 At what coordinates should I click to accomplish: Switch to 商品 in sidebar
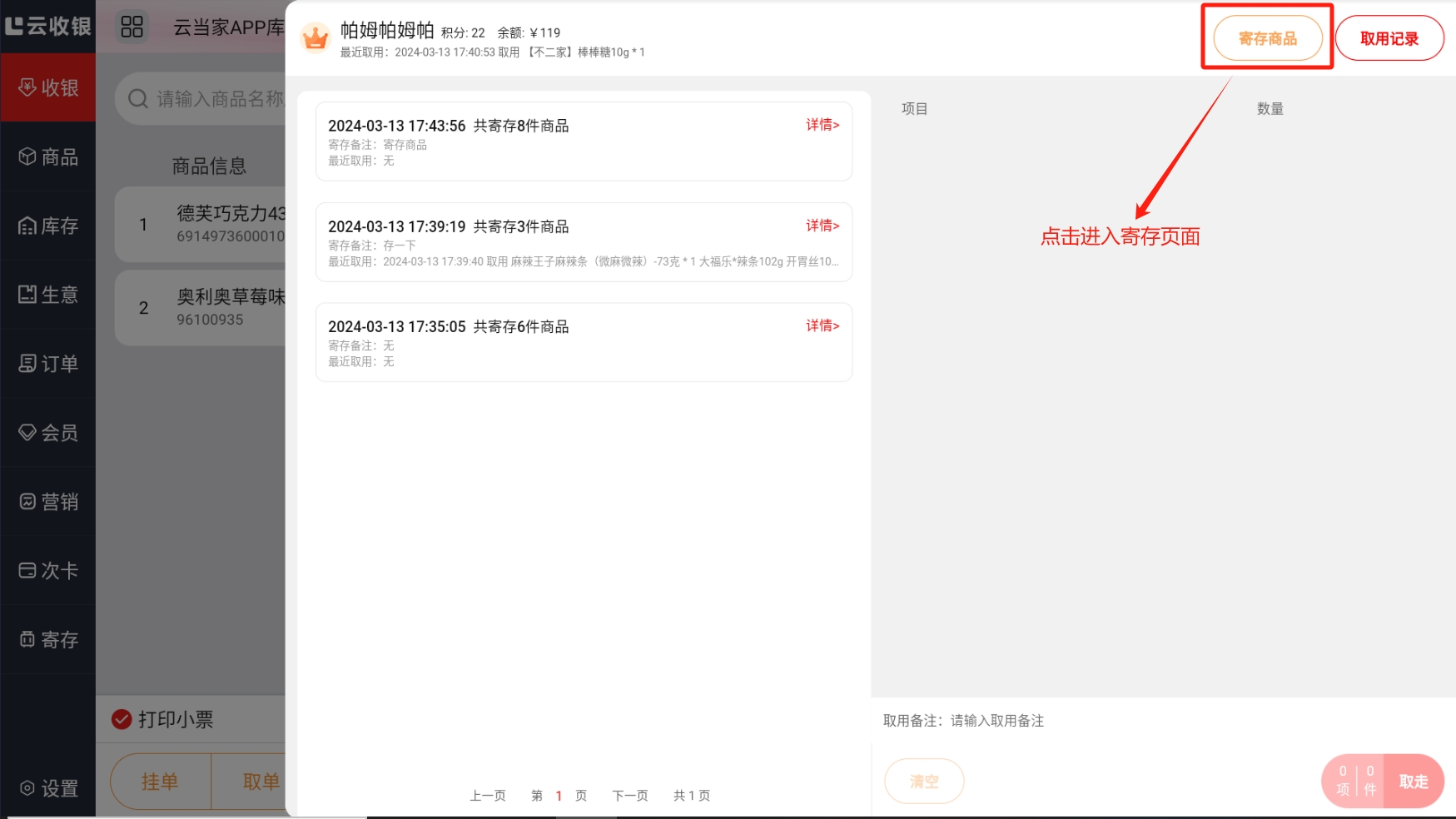[x=48, y=156]
